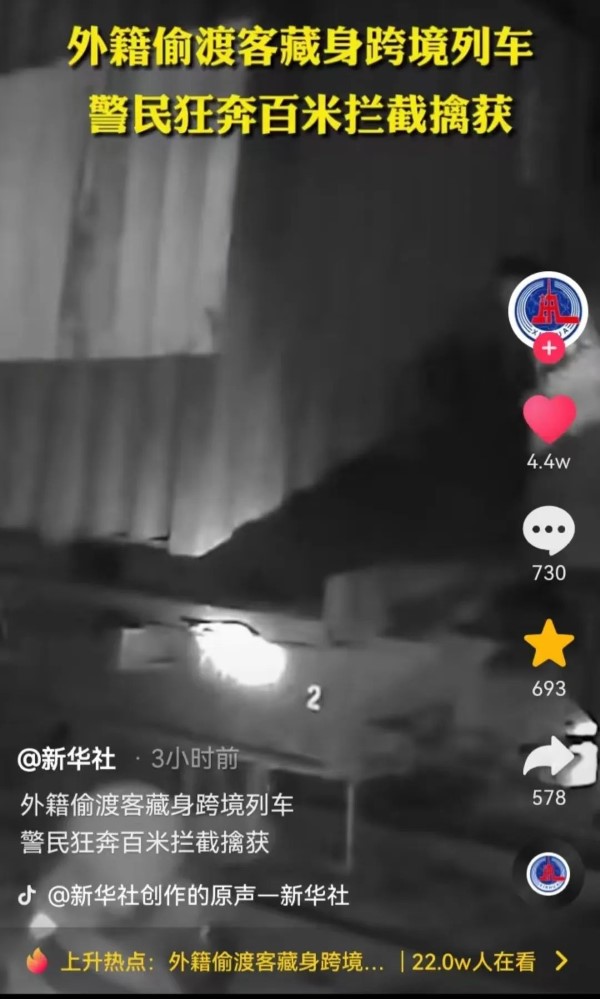600x999 pixels.
Task: Like this video with the heart
Action: [x=549, y=419]
